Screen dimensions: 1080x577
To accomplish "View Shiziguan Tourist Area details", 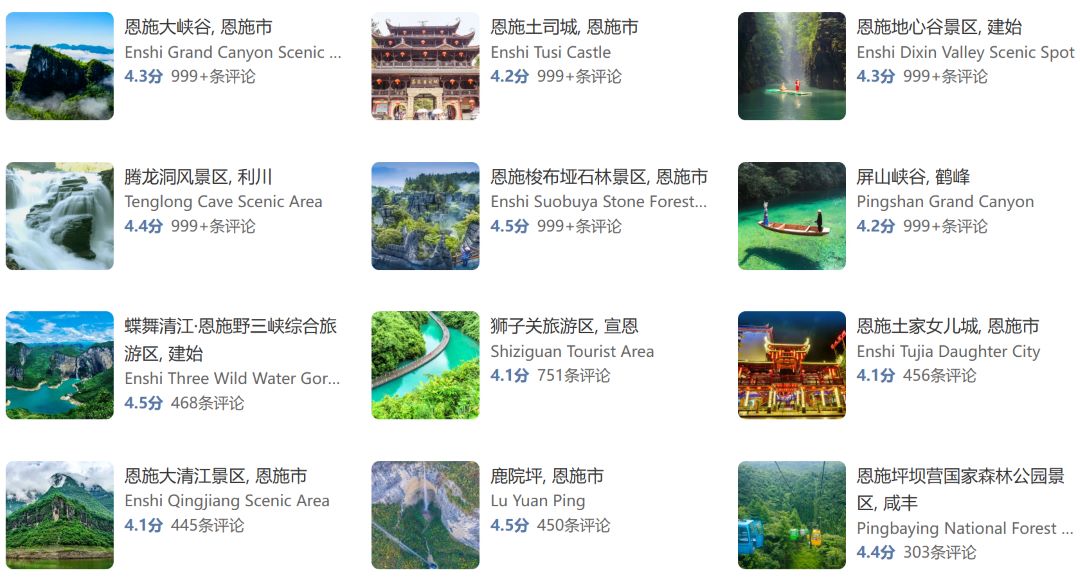I will pyautogui.click(x=572, y=351).
